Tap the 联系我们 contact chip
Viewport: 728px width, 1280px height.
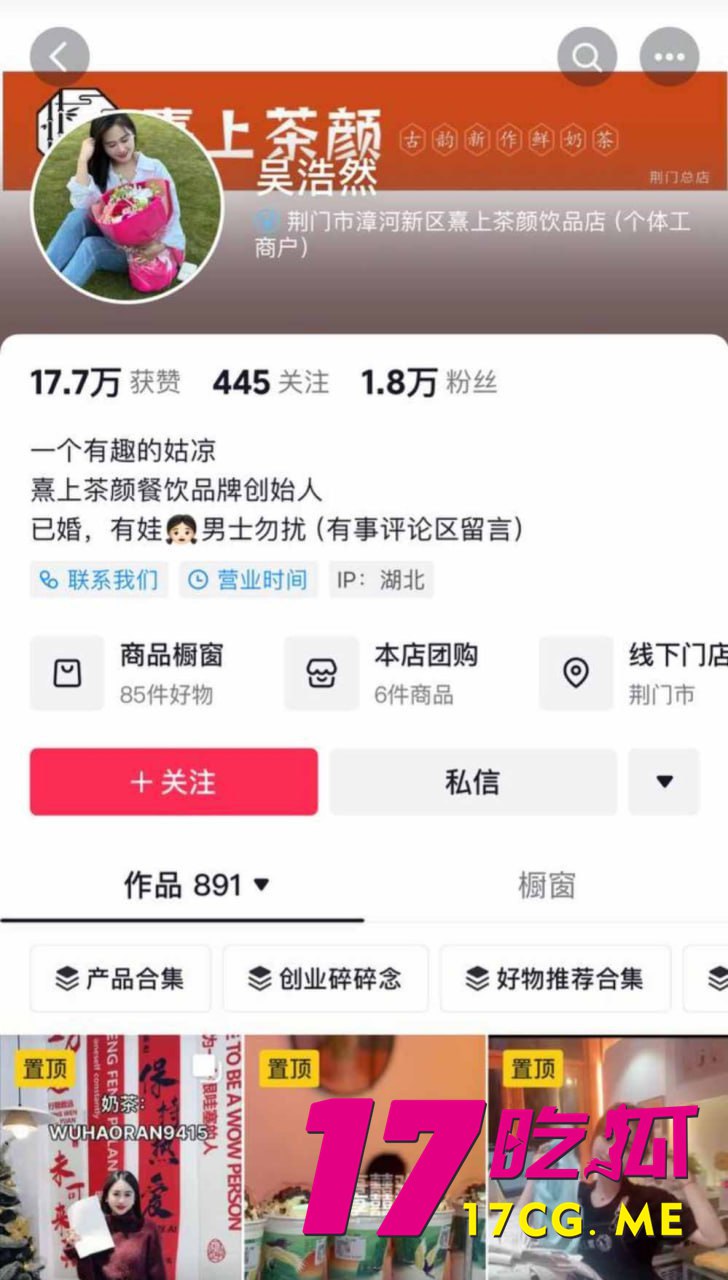pyautogui.click(x=98, y=580)
